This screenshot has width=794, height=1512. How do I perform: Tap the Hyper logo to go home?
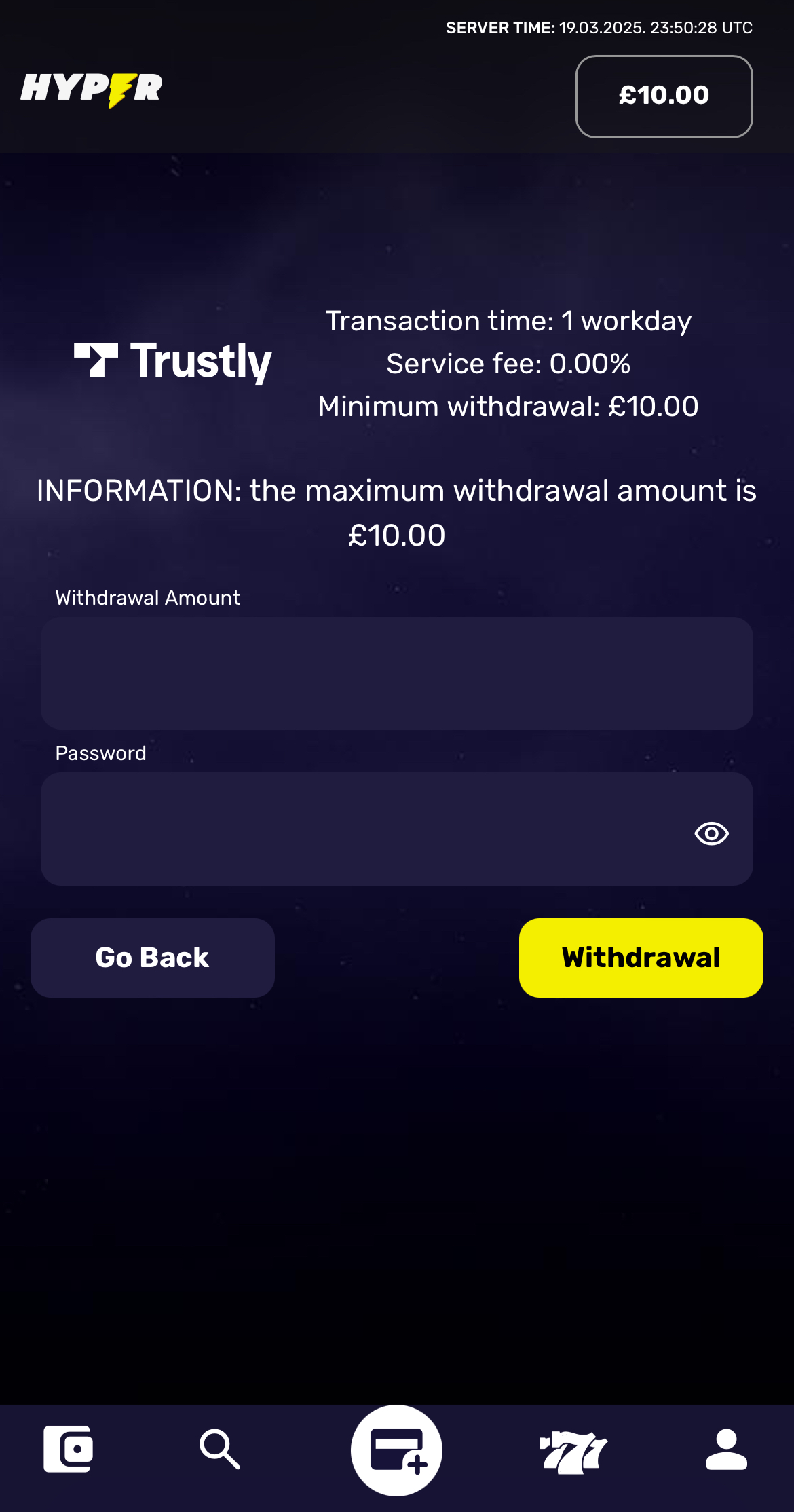click(92, 89)
